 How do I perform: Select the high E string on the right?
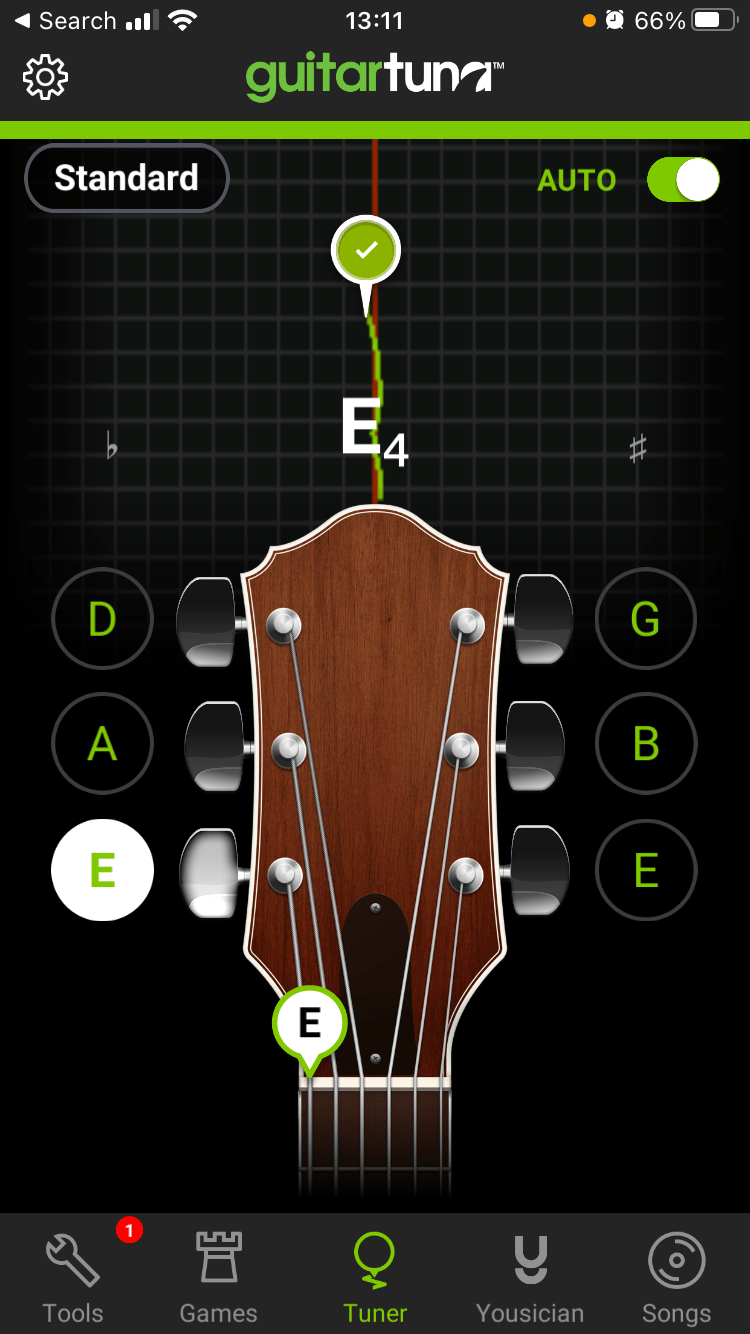pos(645,871)
